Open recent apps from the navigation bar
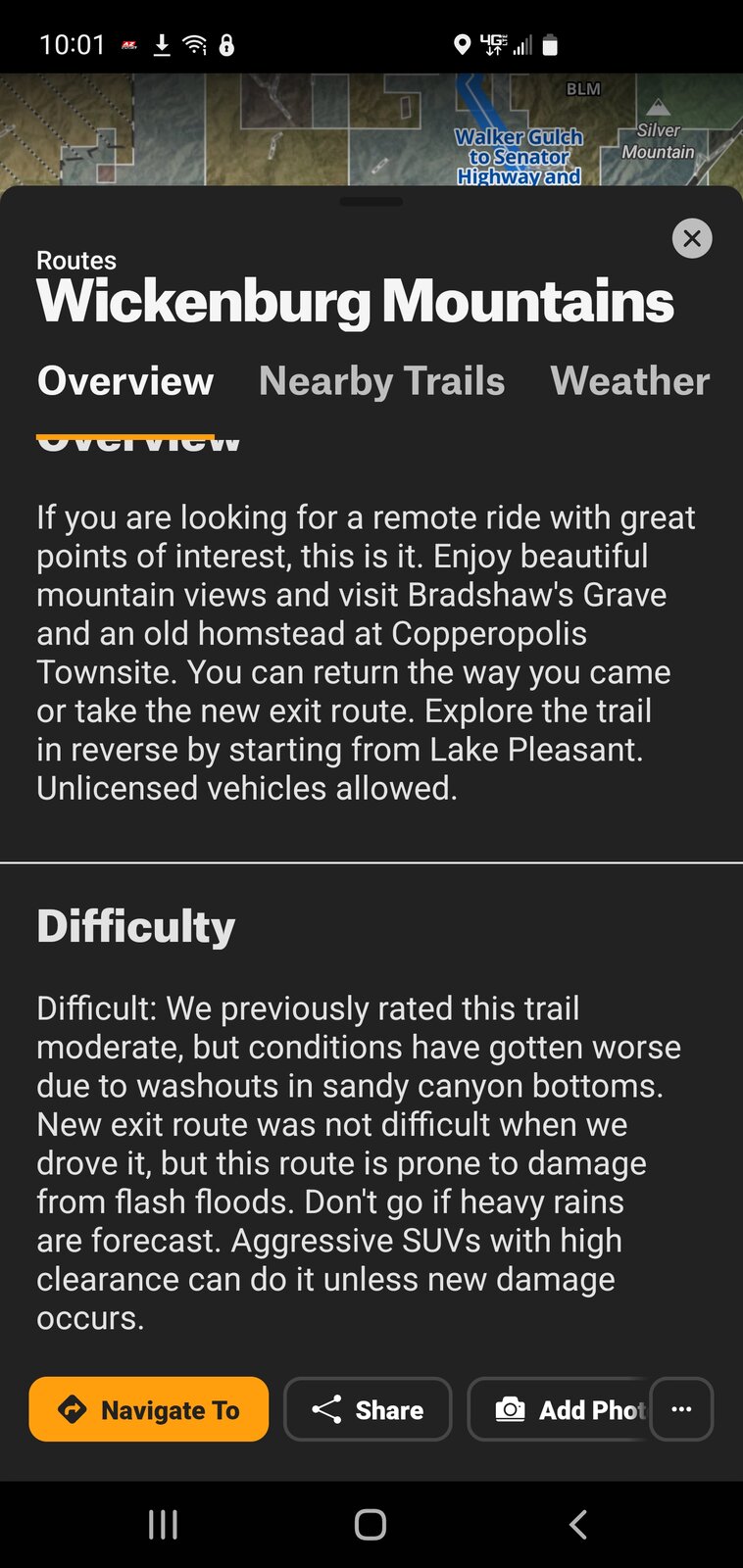743x1568 pixels. click(x=163, y=1524)
